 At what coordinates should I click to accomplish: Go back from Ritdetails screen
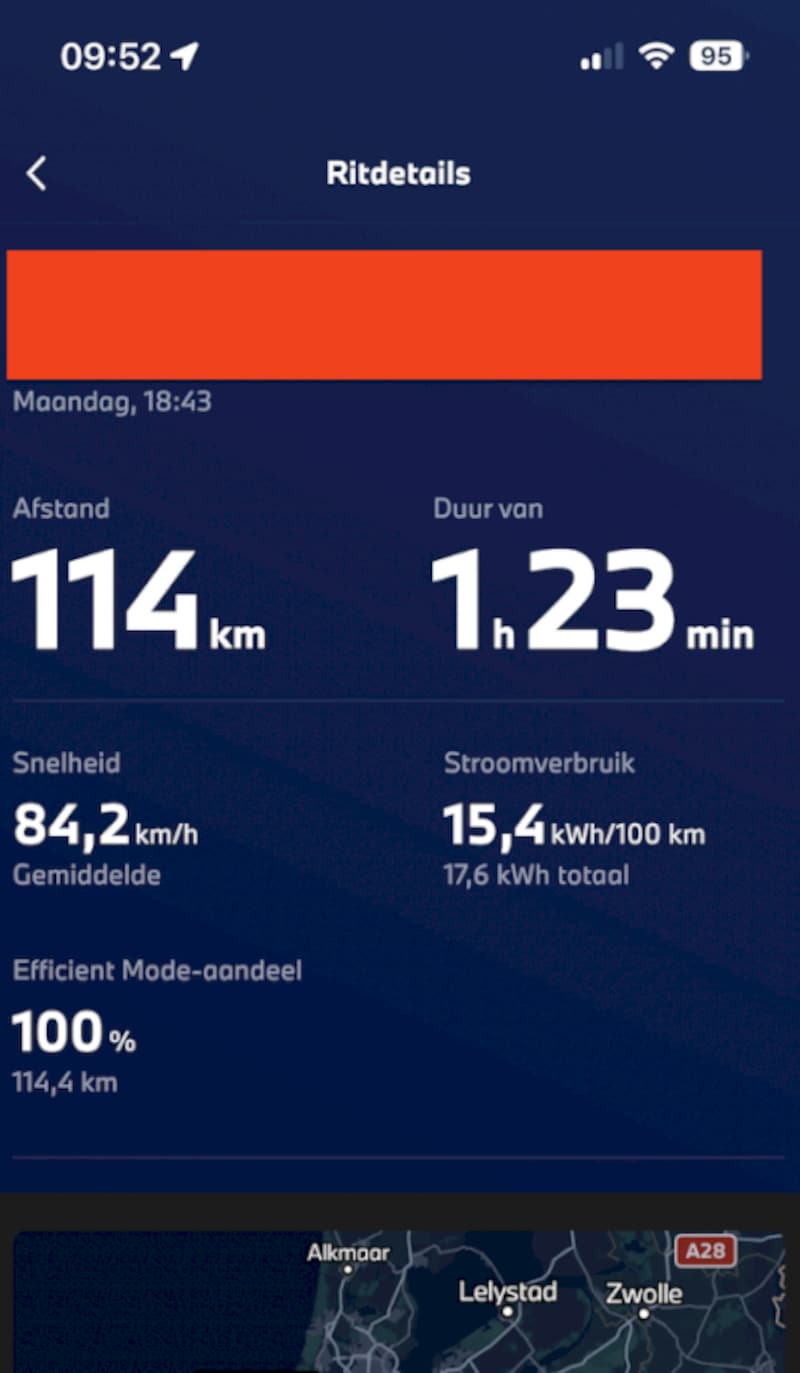(36, 173)
